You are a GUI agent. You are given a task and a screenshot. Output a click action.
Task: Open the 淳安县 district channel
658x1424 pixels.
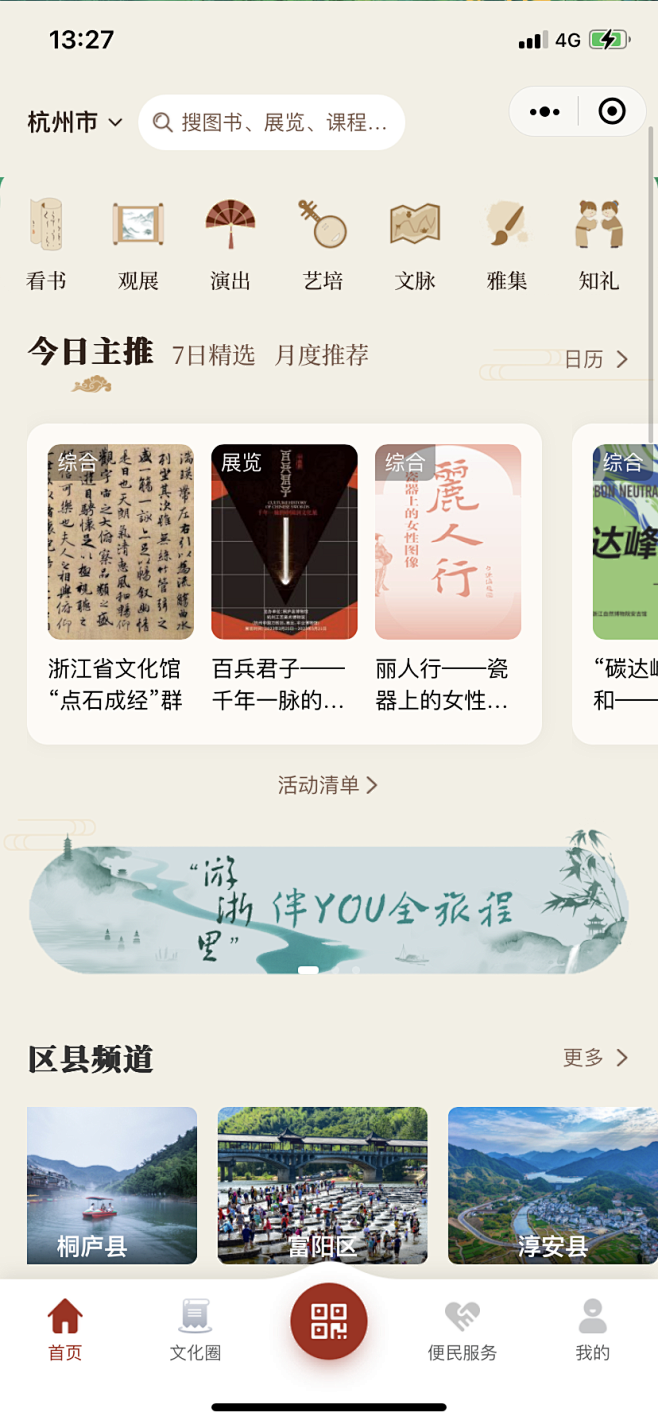coord(553,1185)
